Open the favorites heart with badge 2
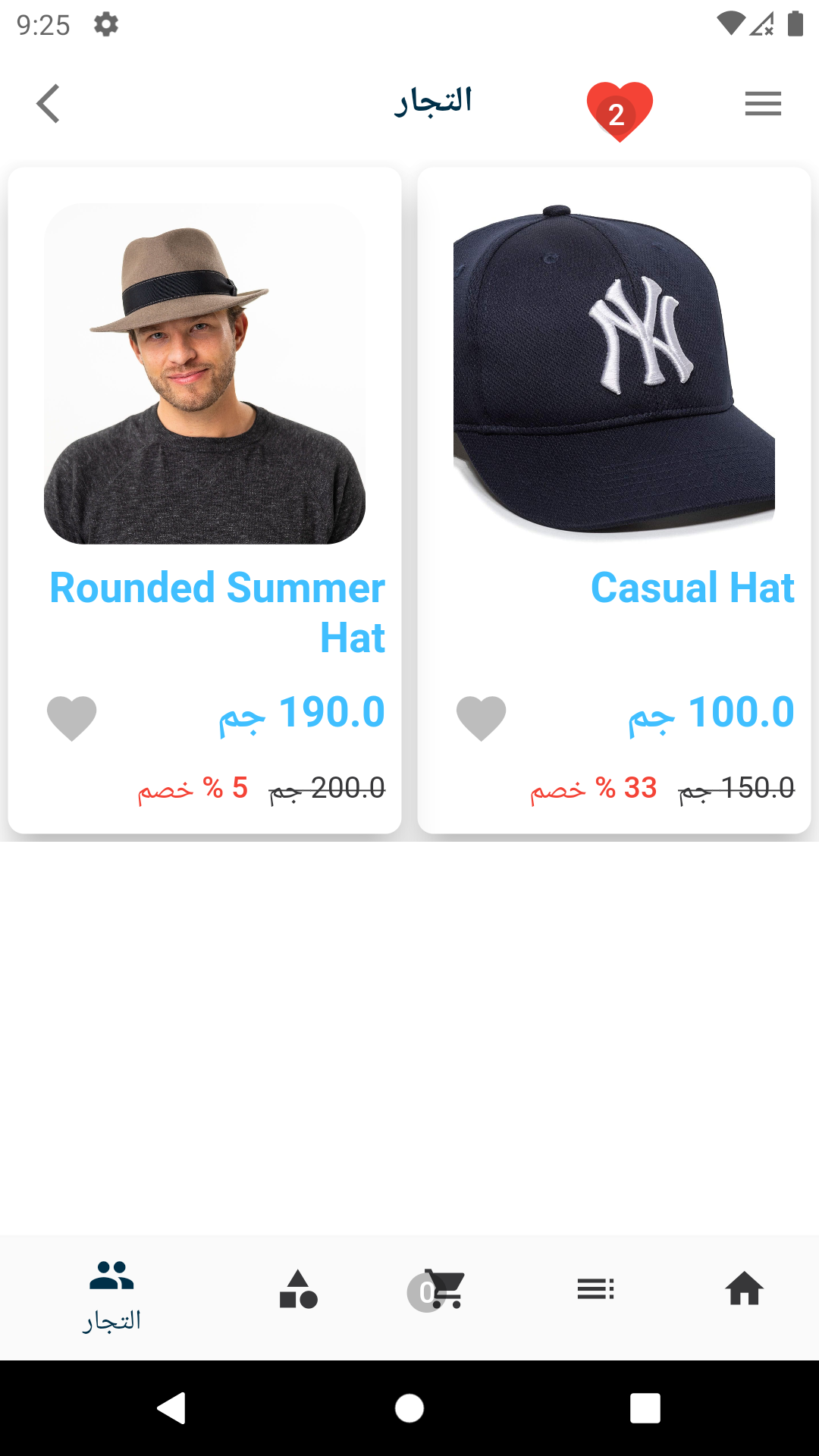This screenshot has height=1456, width=819. 619,111
